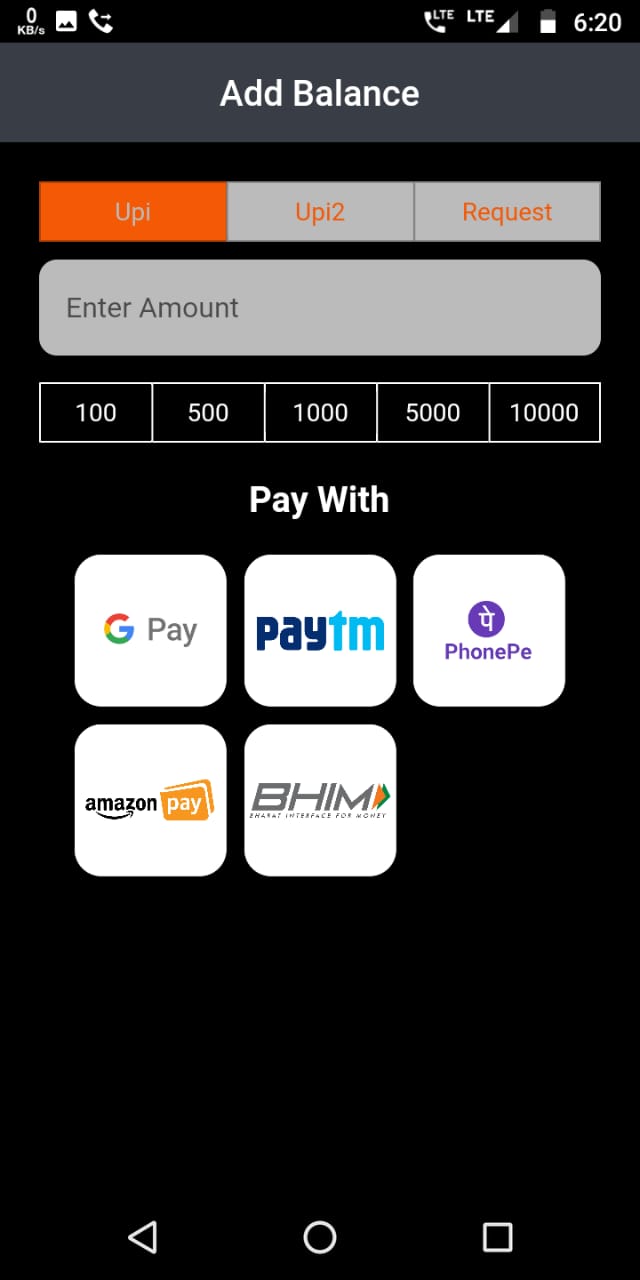The width and height of the screenshot is (640, 1280).
Task: Select Amazon Pay option
Action: coord(151,800)
